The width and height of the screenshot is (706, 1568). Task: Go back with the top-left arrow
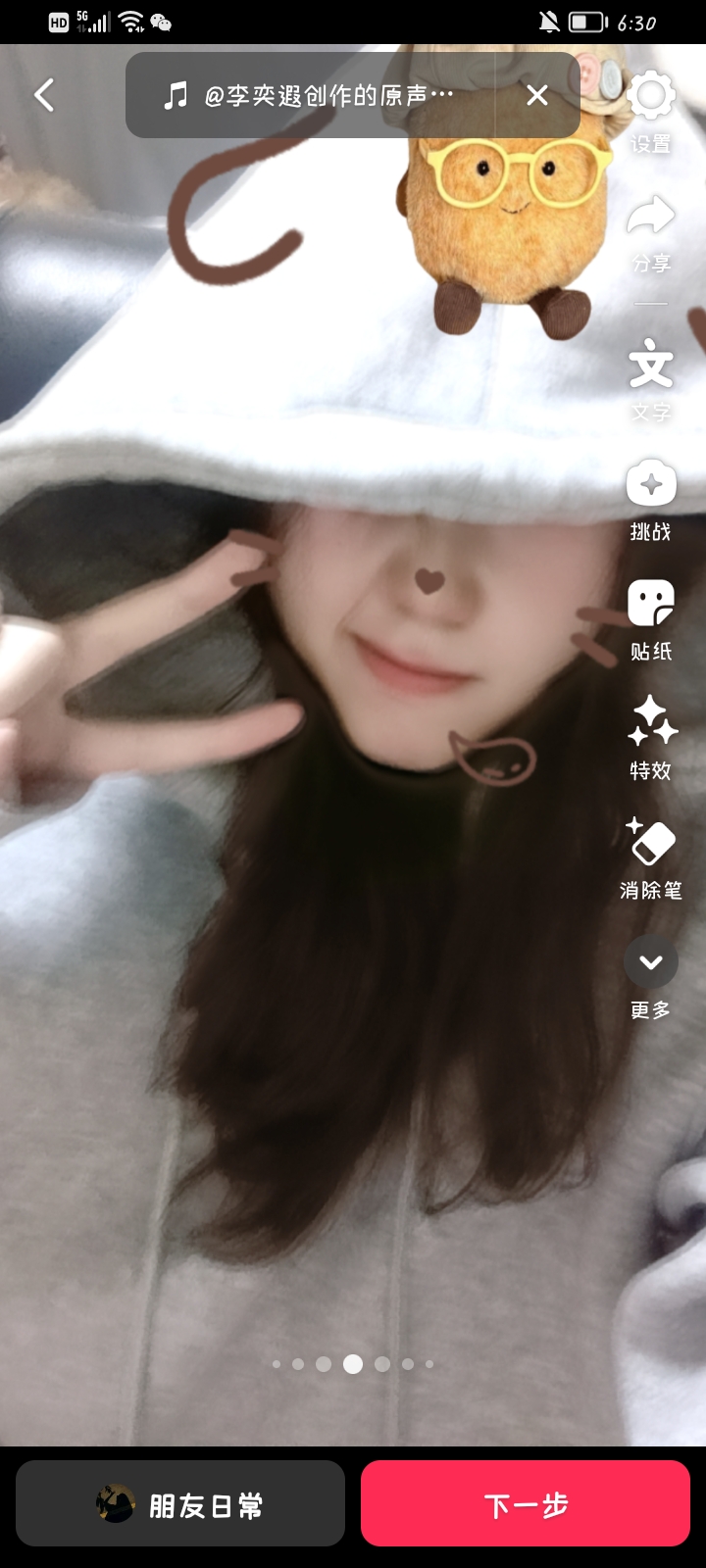click(44, 95)
